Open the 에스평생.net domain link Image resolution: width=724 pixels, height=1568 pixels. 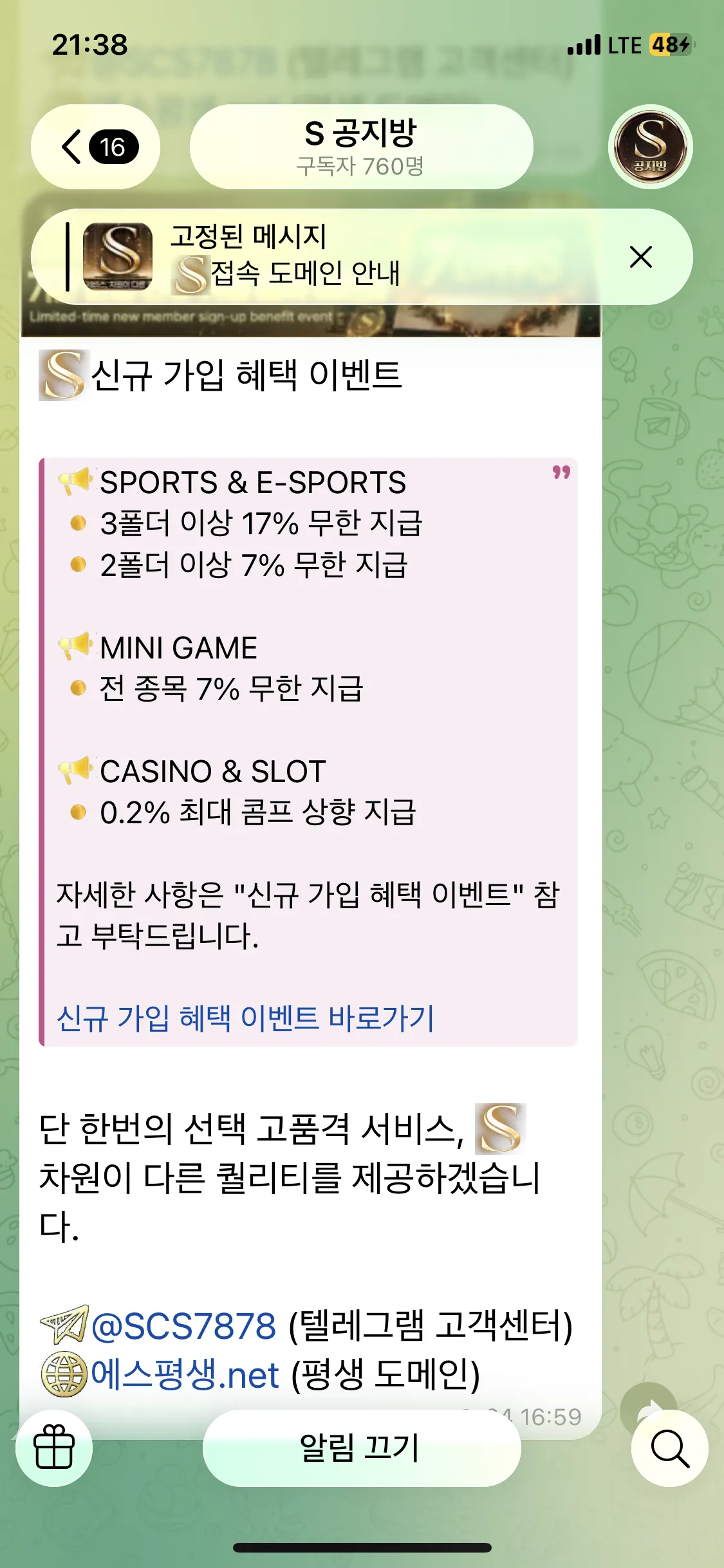185,1374
